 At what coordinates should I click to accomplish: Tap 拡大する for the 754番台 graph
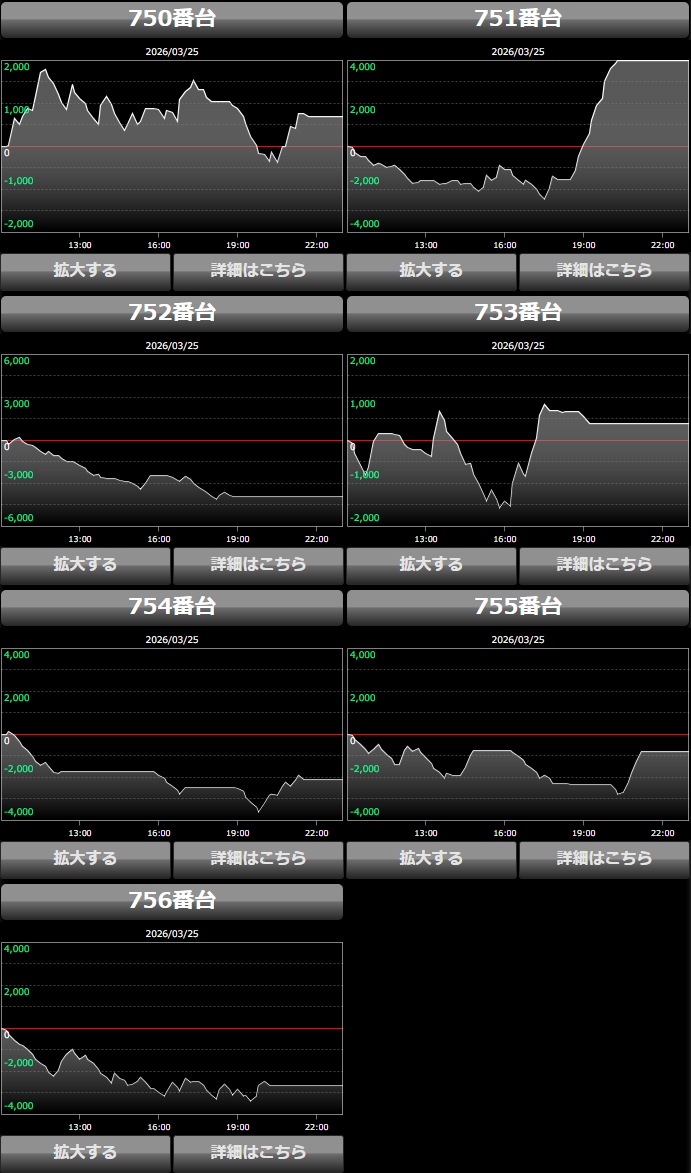click(x=86, y=858)
